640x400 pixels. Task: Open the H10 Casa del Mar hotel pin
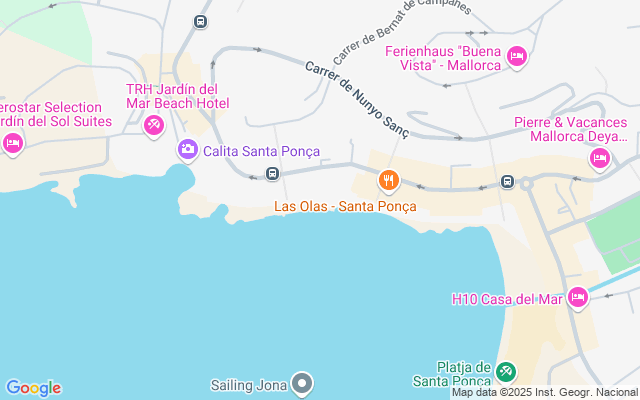pos(577,298)
